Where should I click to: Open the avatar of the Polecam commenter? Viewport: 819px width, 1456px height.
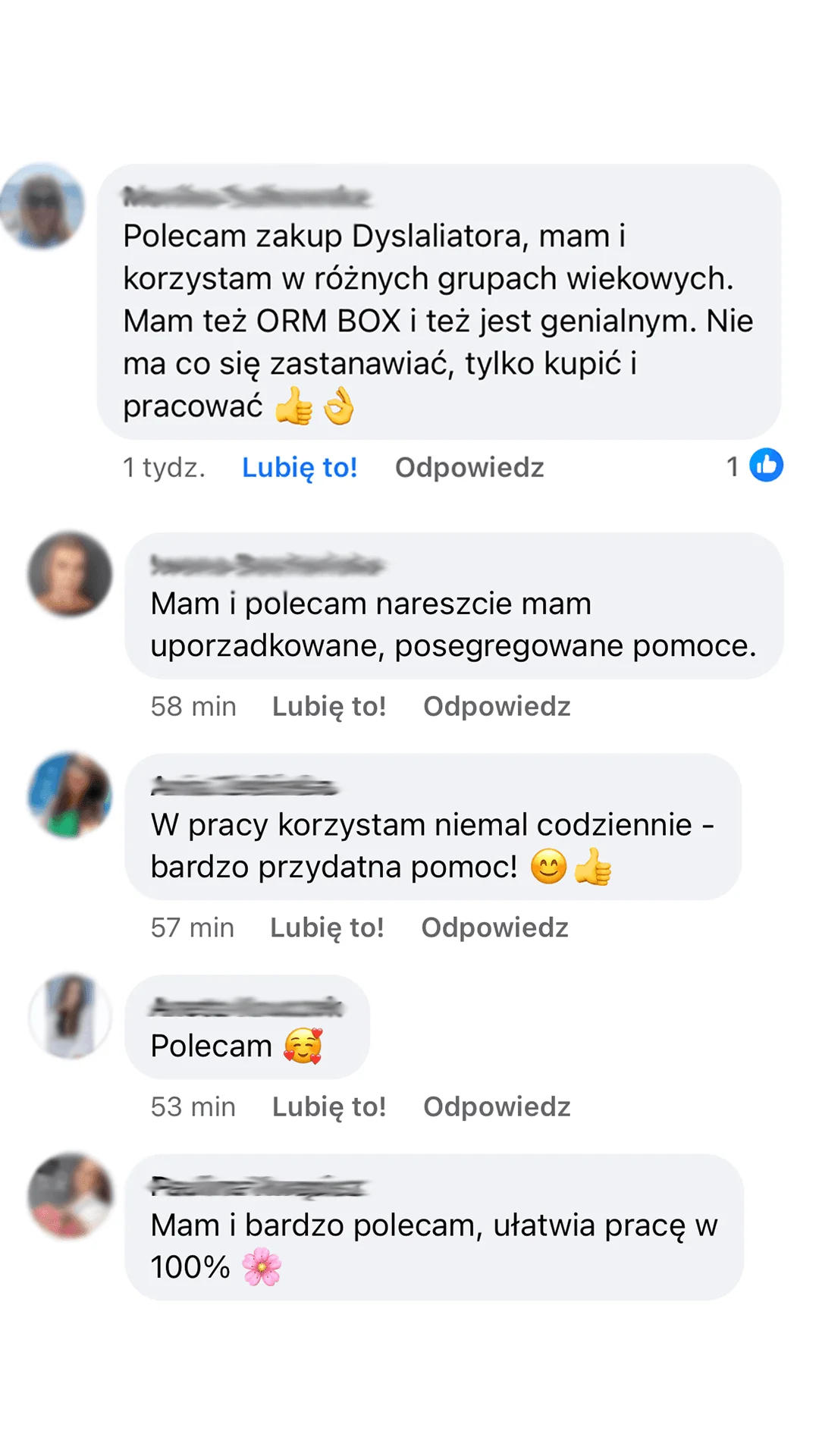(x=68, y=1018)
